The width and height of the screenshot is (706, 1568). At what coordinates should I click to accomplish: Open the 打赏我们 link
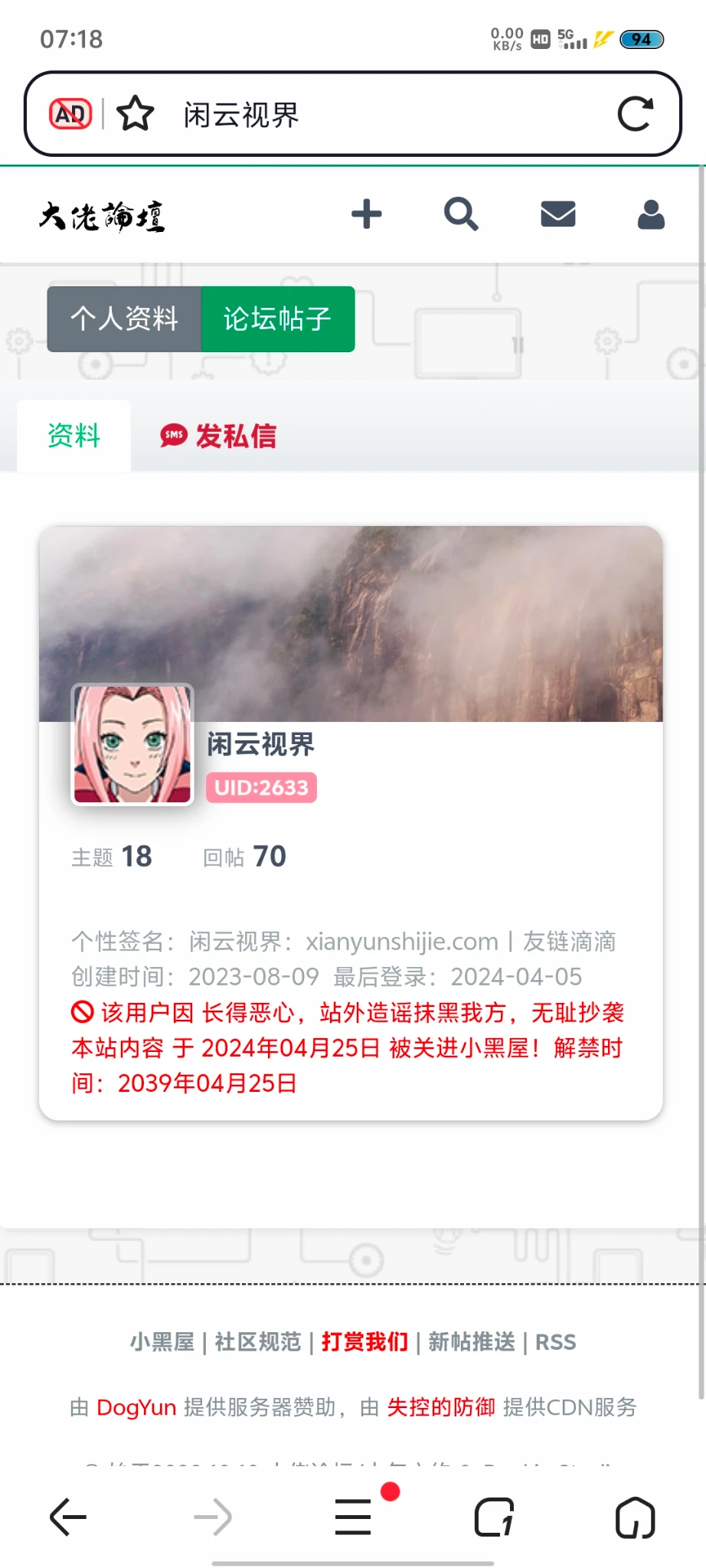coord(364,1342)
